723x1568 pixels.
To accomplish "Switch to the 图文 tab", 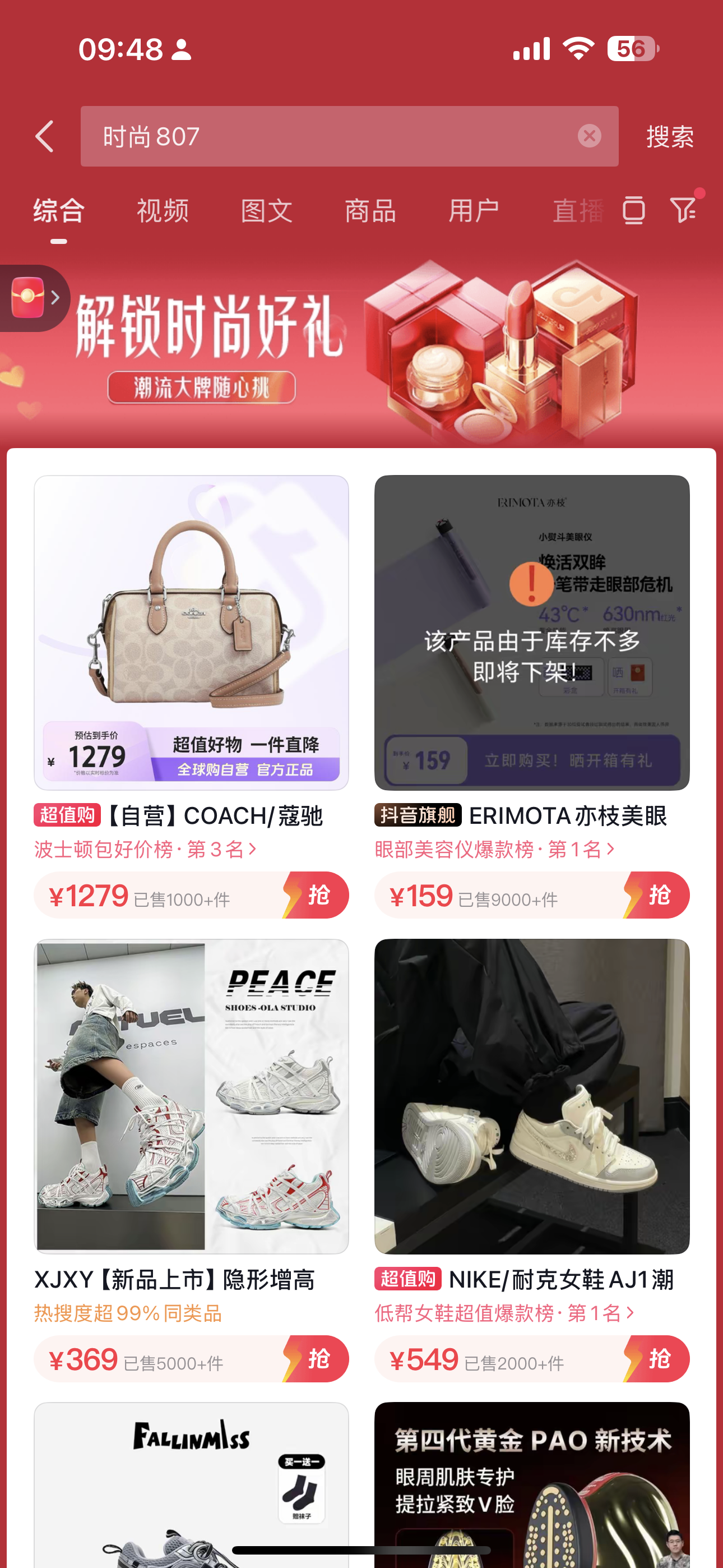I will pyautogui.click(x=267, y=211).
